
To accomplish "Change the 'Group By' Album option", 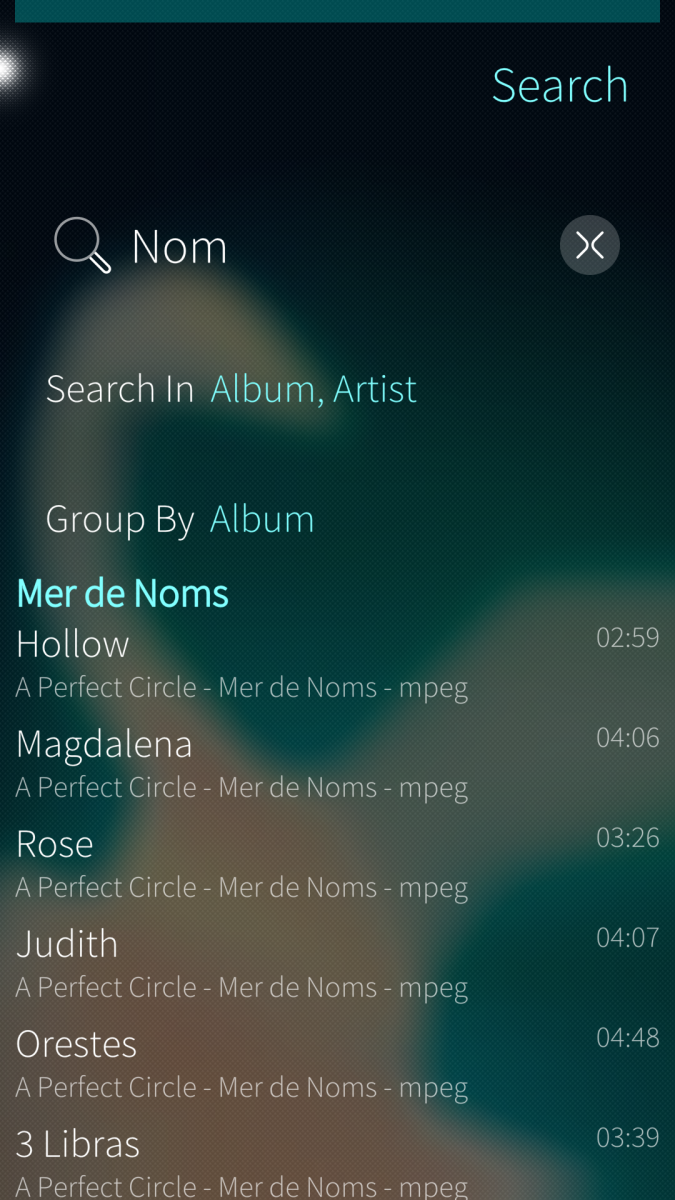I will [x=261, y=519].
